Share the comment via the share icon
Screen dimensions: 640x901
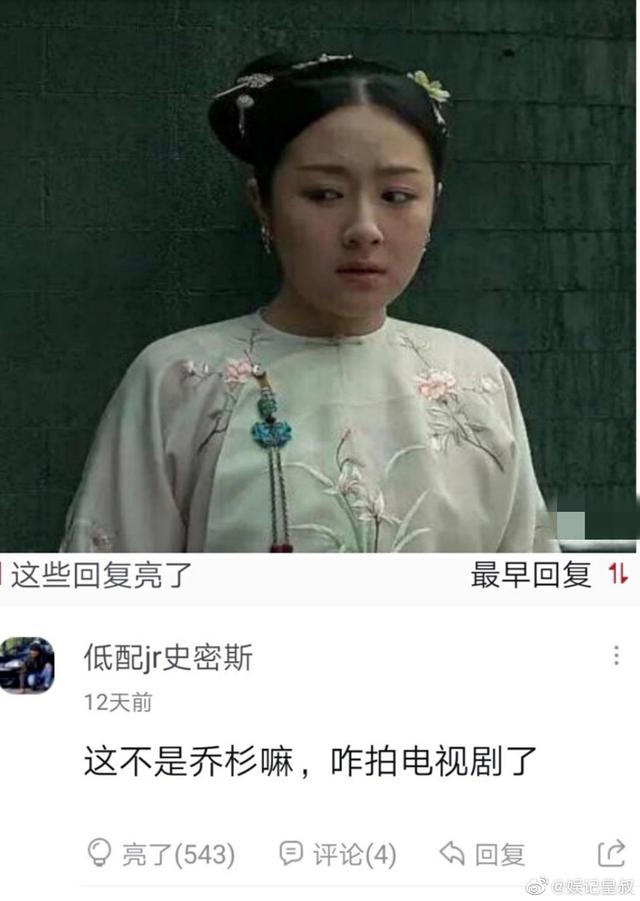pyautogui.click(x=611, y=853)
